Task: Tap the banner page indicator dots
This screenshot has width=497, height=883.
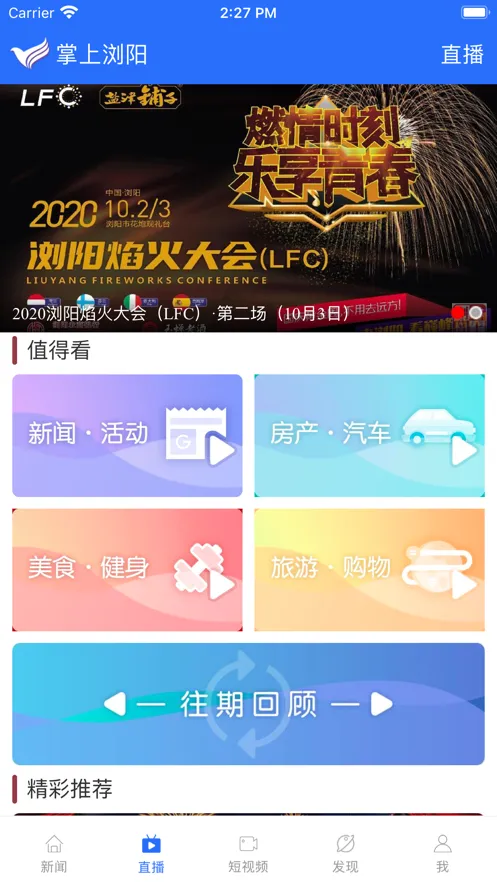Action: click(467, 312)
